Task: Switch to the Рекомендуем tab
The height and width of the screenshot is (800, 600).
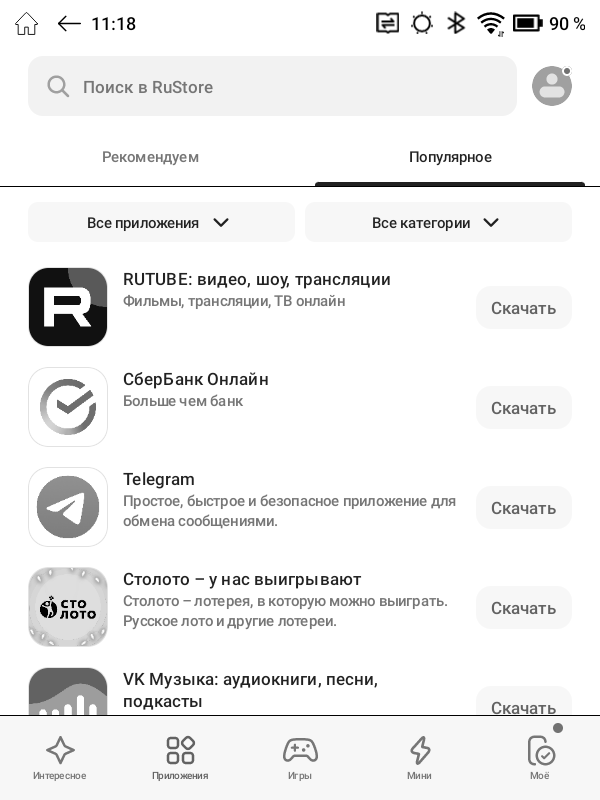Action: pyautogui.click(x=150, y=157)
